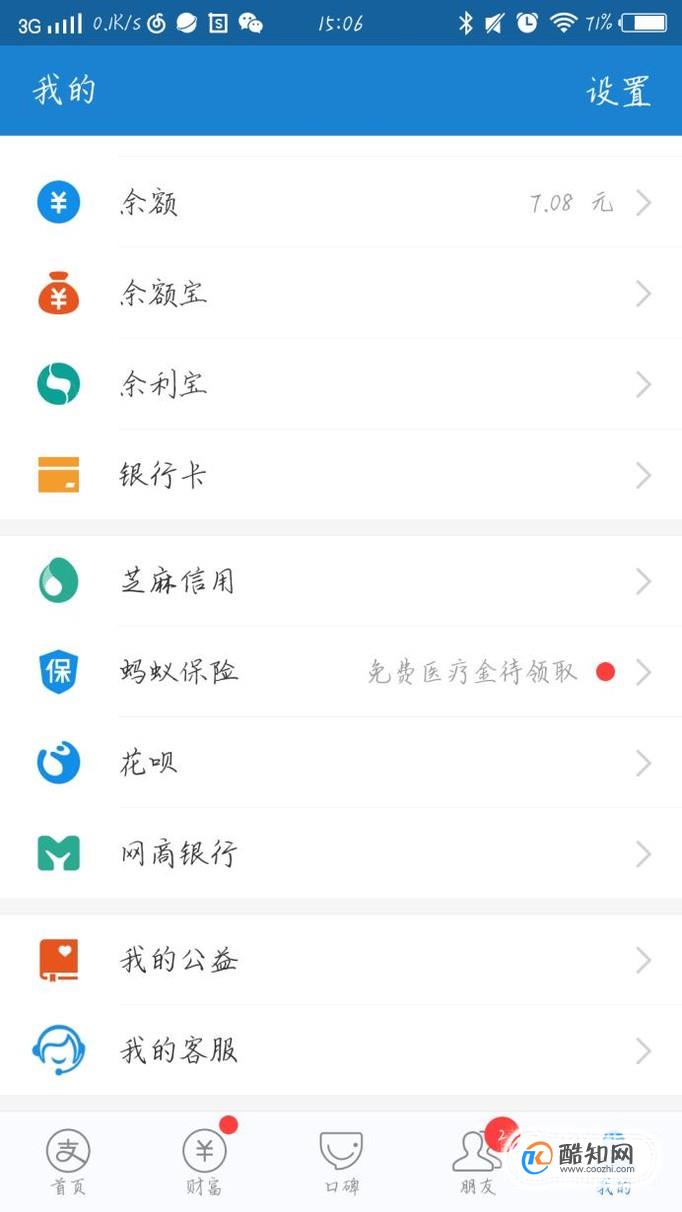Contact 我的客服 customer service
The height and width of the screenshot is (1212, 682).
click(x=341, y=1051)
